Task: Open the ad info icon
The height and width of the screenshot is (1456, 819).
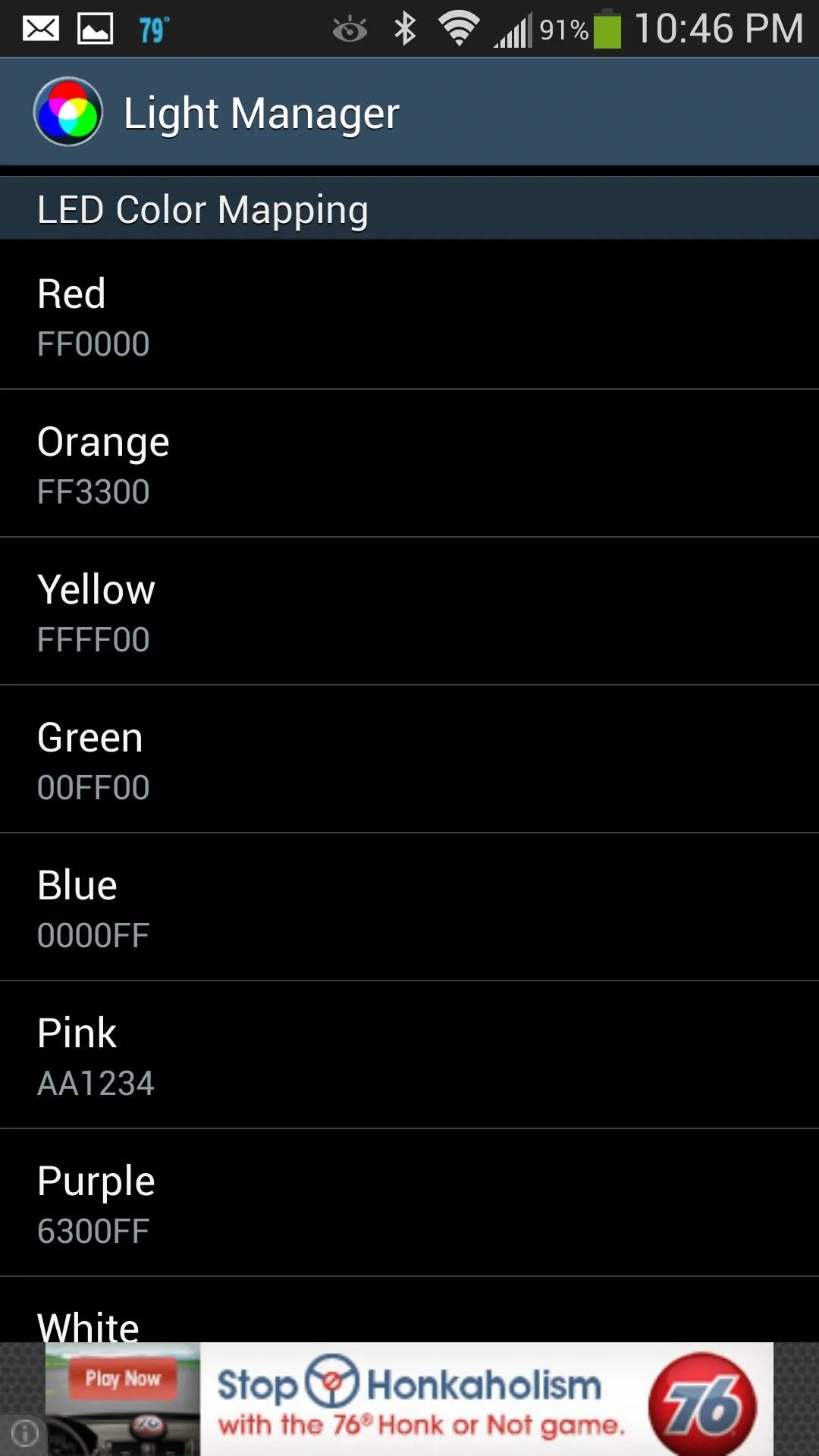Action: [x=24, y=1432]
